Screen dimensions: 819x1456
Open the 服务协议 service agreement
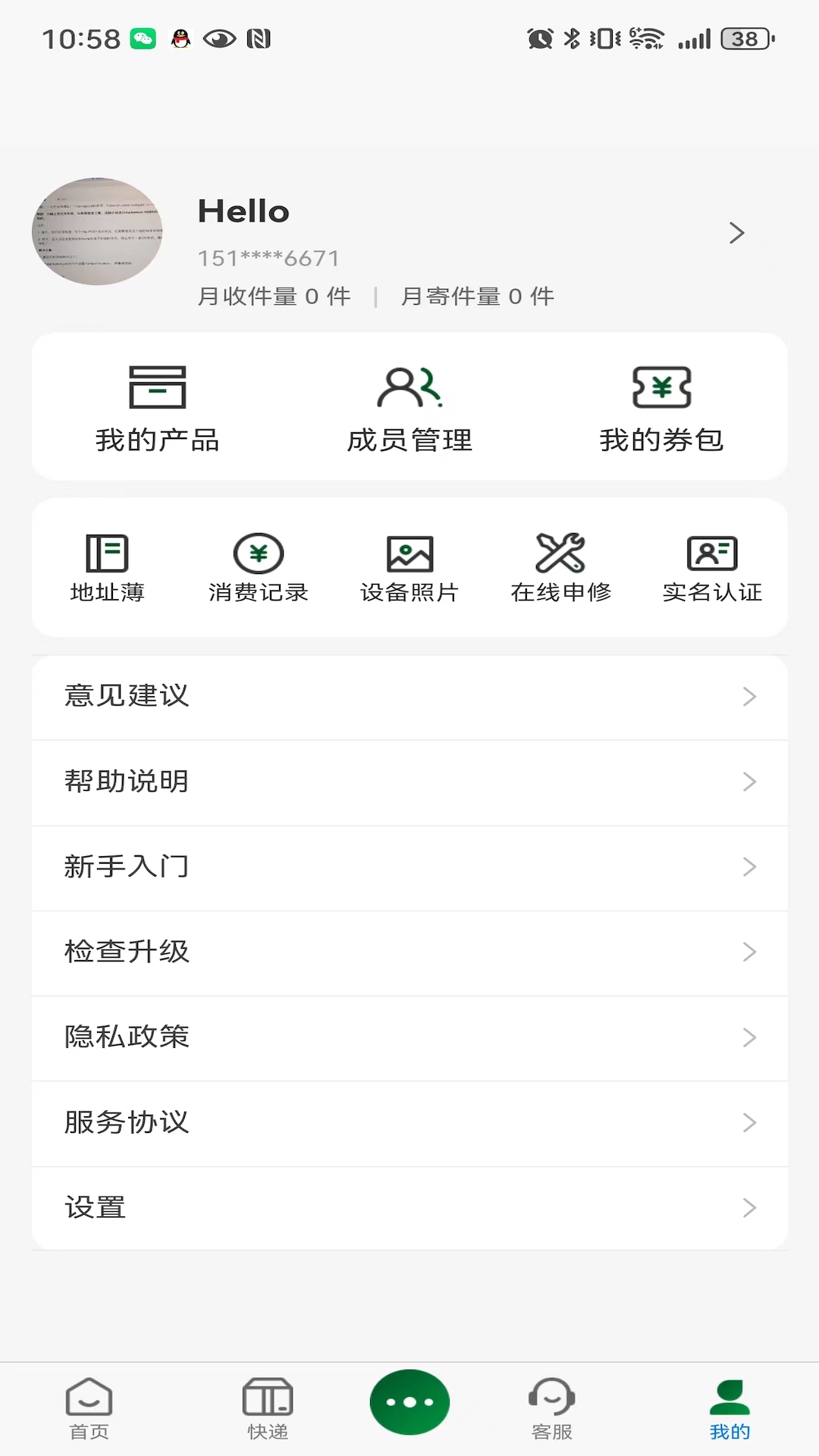click(409, 1122)
